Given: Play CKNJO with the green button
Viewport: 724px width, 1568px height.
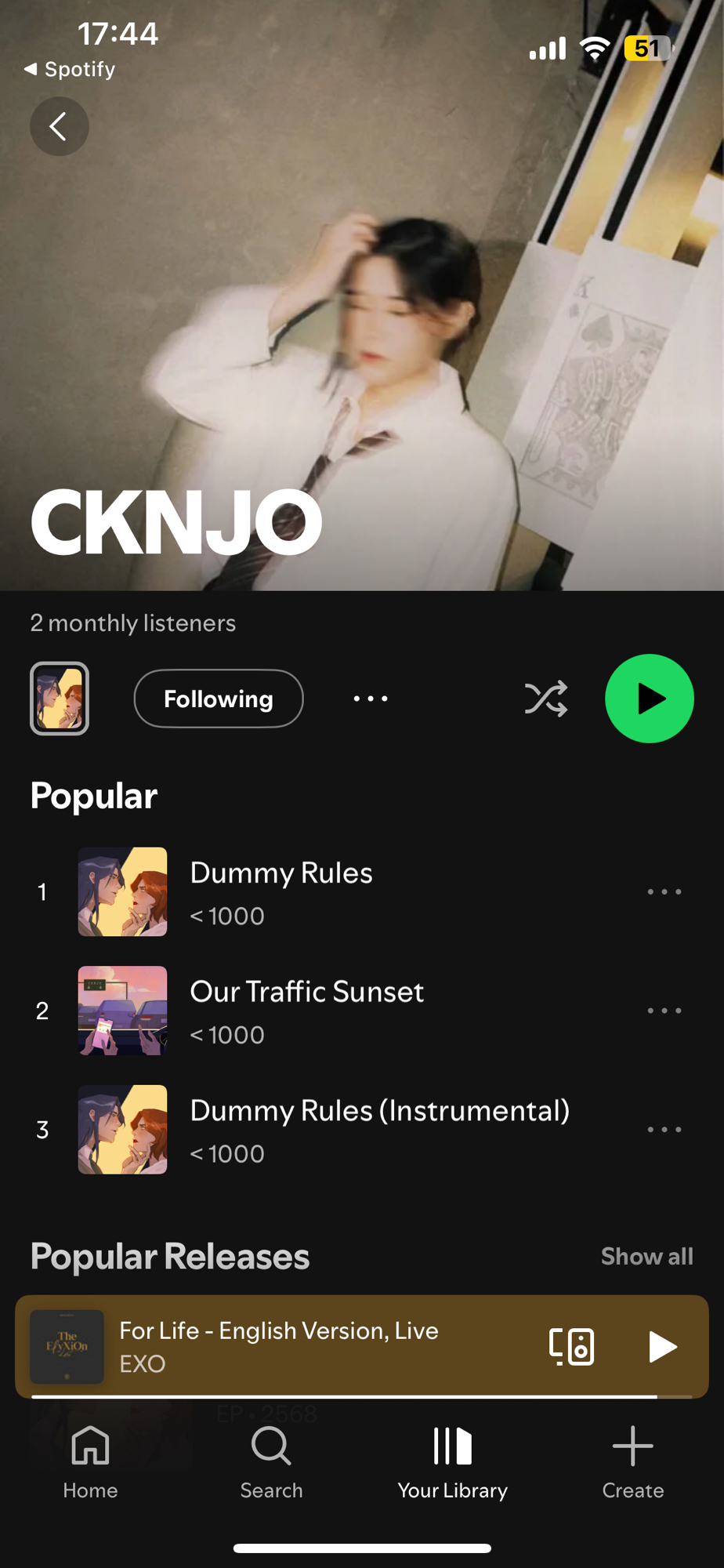Looking at the screenshot, I should [x=649, y=699].
